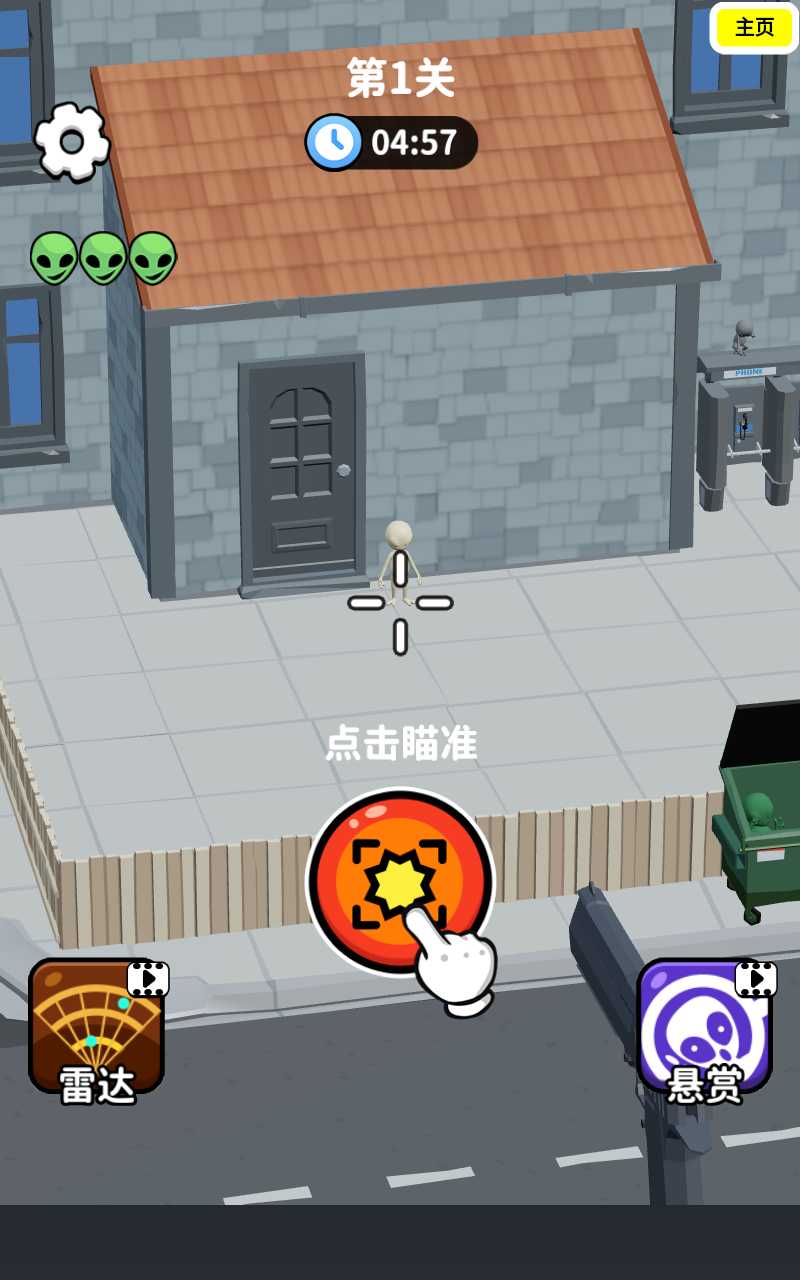Go to the 主页 home page
The height and width of the screenshot is (1280, 800).
click(x=754, y=27)
